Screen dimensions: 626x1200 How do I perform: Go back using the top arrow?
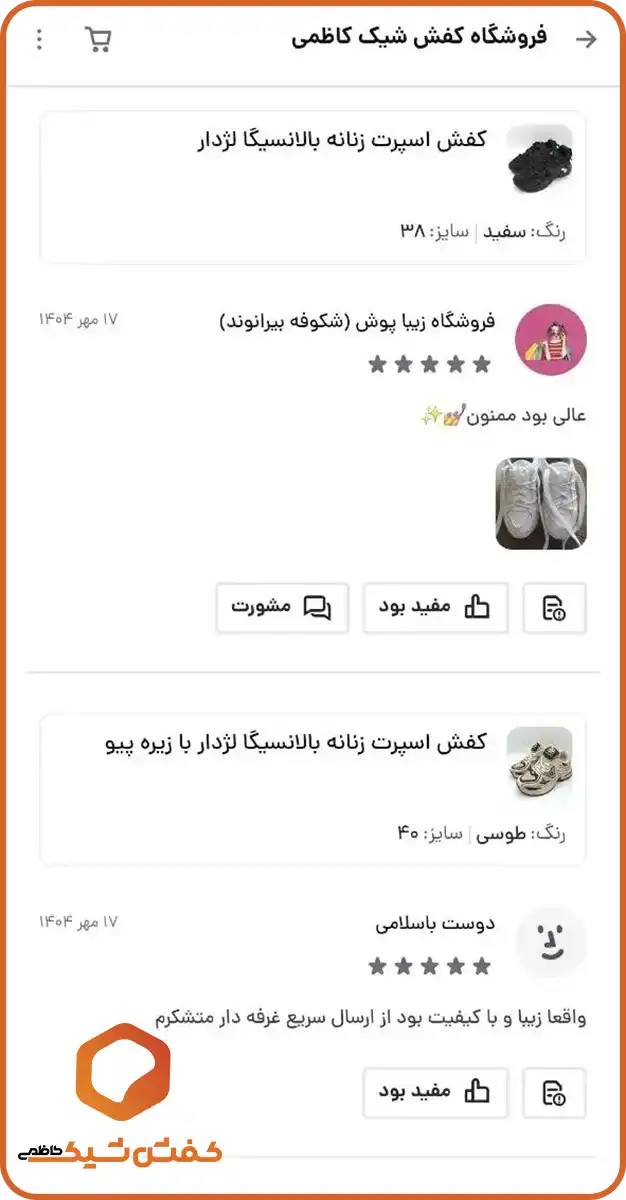tap(587, 39)
